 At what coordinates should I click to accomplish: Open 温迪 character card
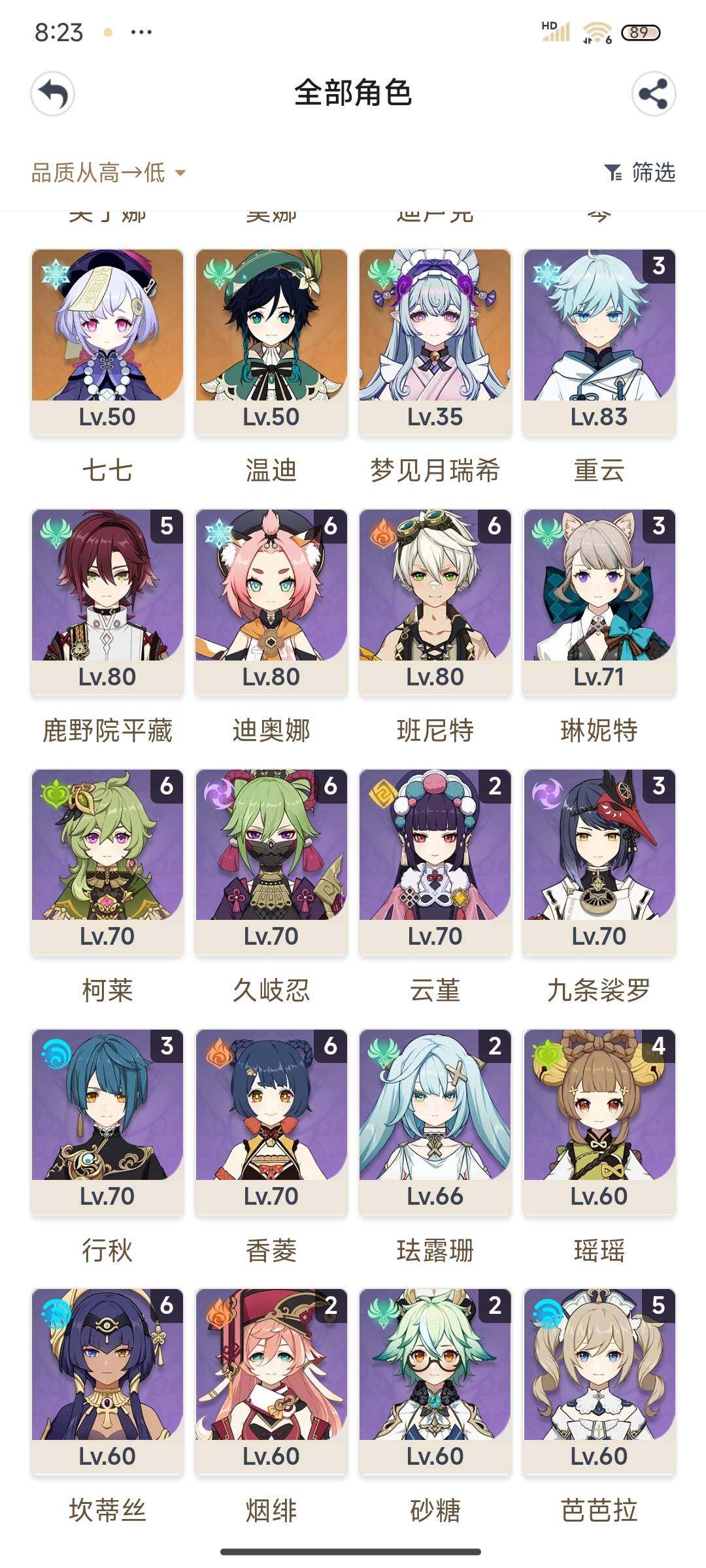point(271,341)
